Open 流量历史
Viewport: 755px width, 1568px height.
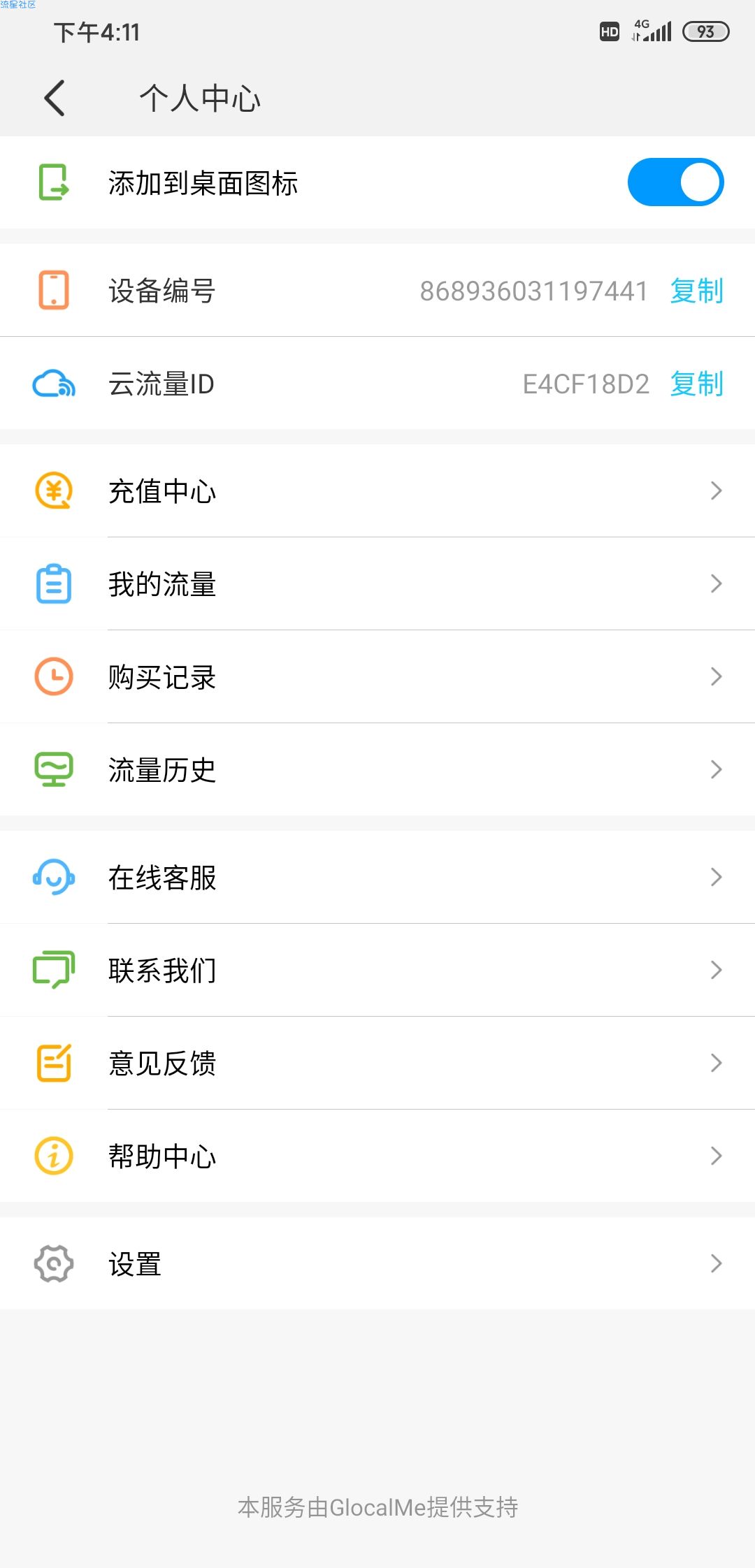377,769
